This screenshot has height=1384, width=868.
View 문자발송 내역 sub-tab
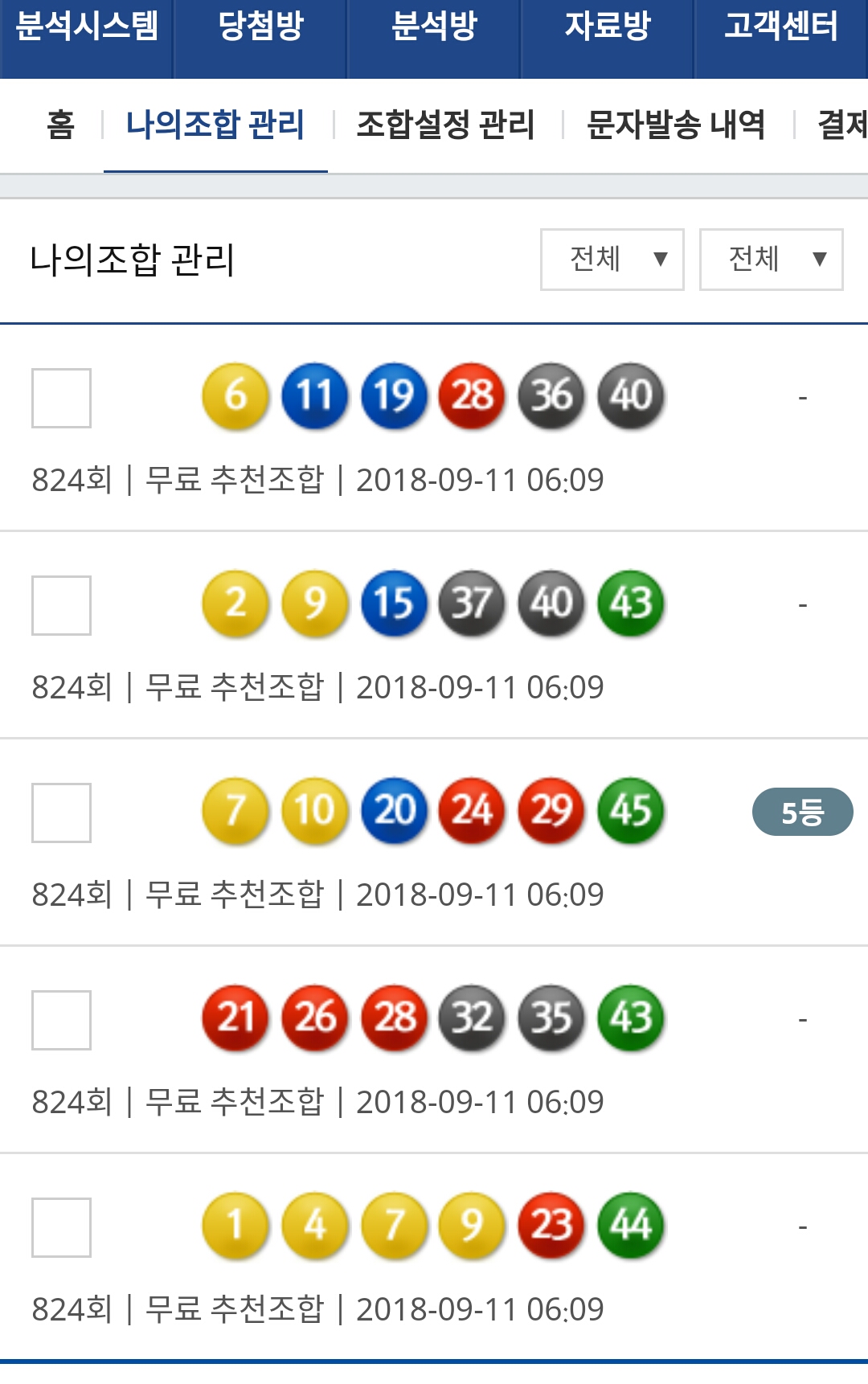coord(676,125)
